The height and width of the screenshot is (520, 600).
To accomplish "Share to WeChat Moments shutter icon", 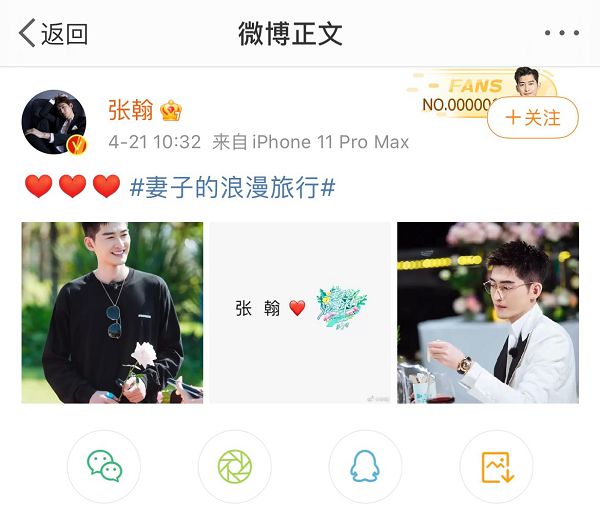I will [235, 467].
